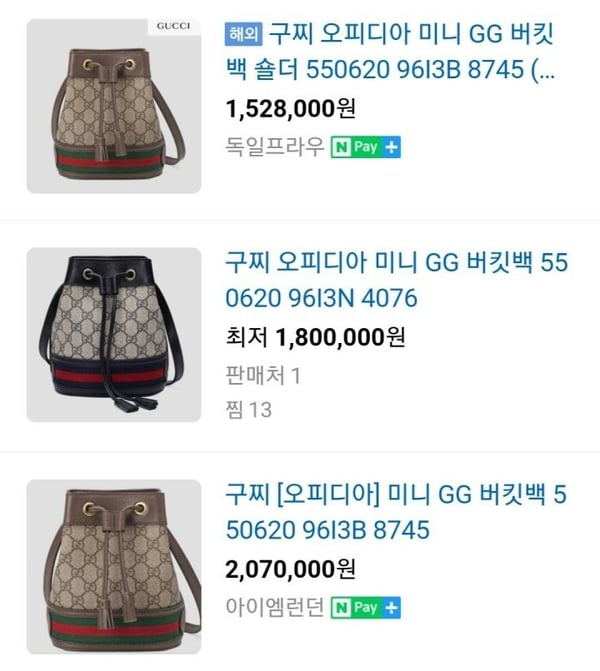
Task: Open the 구찌 [오피디아] 미니 GG listing title
Action: [398, 510]
